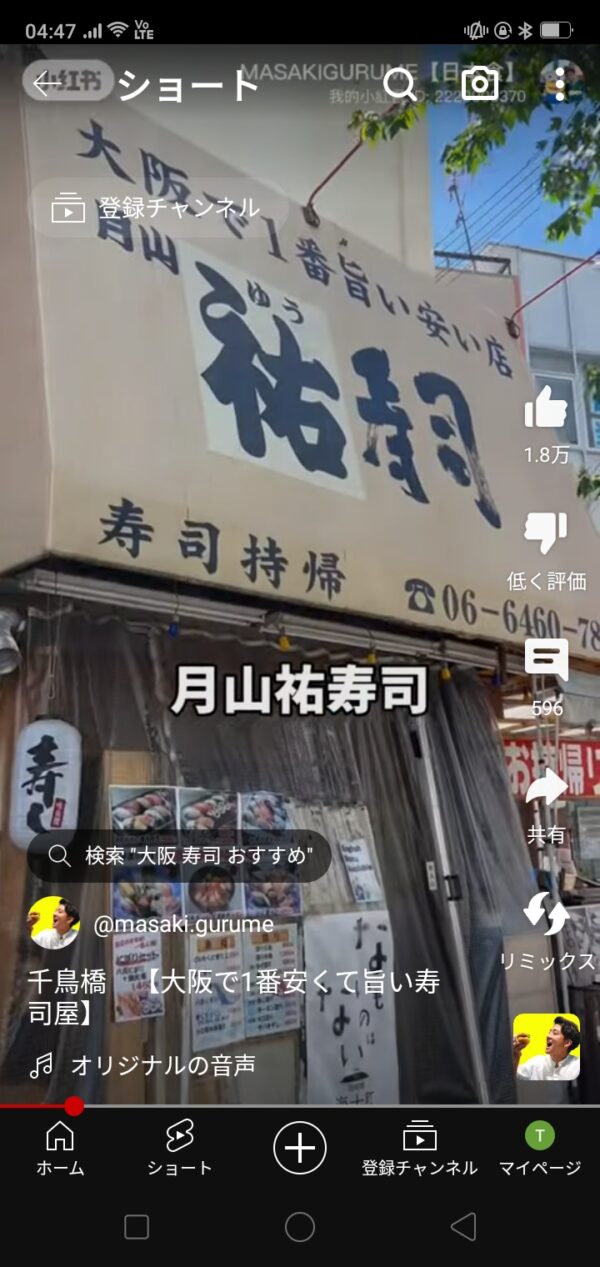Share this Short via 共有
This screenshot has width=600, height=1267.
[546, 806]
